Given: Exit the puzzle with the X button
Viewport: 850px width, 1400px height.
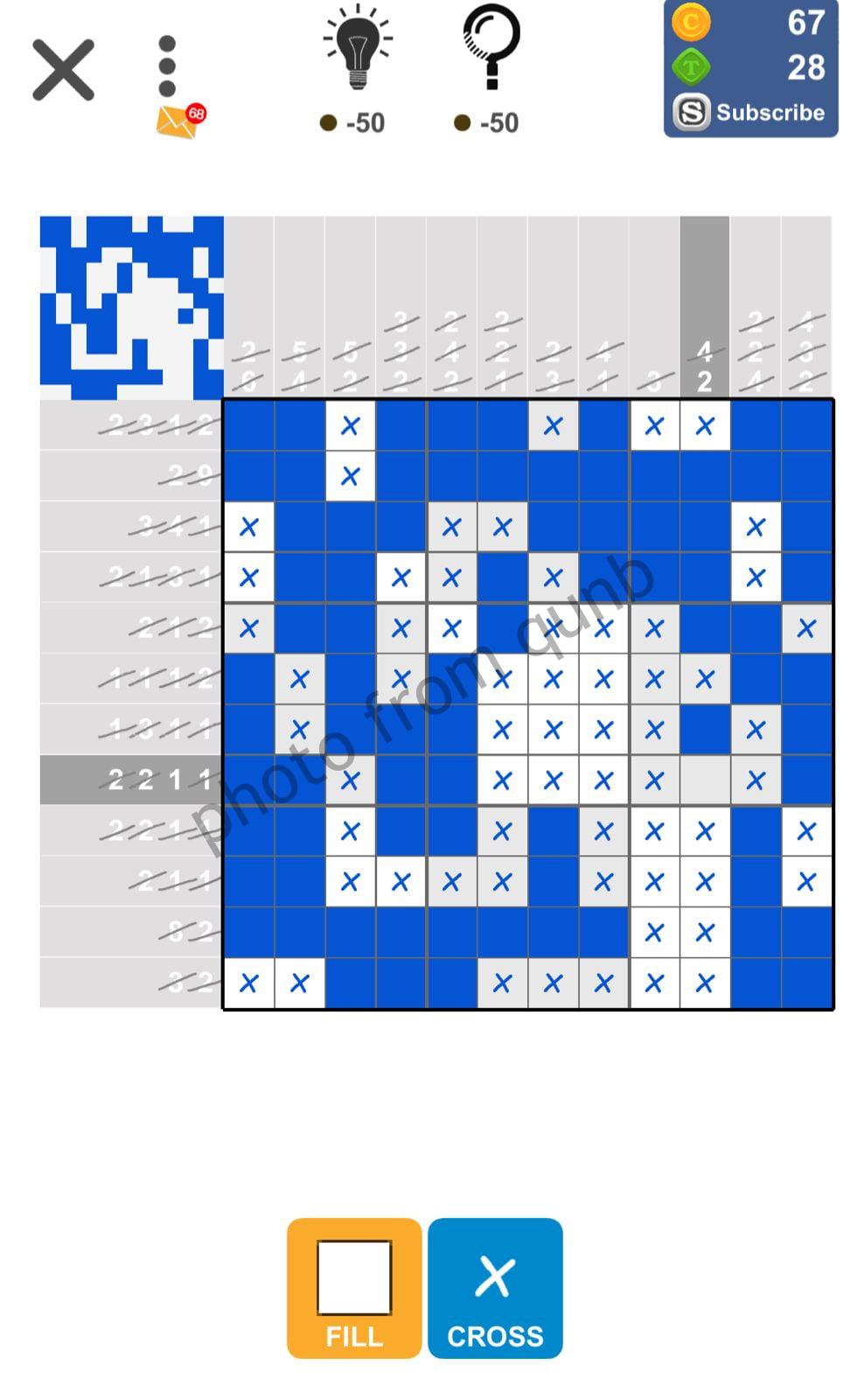Looking at the screenshot, I should (63, 70).
